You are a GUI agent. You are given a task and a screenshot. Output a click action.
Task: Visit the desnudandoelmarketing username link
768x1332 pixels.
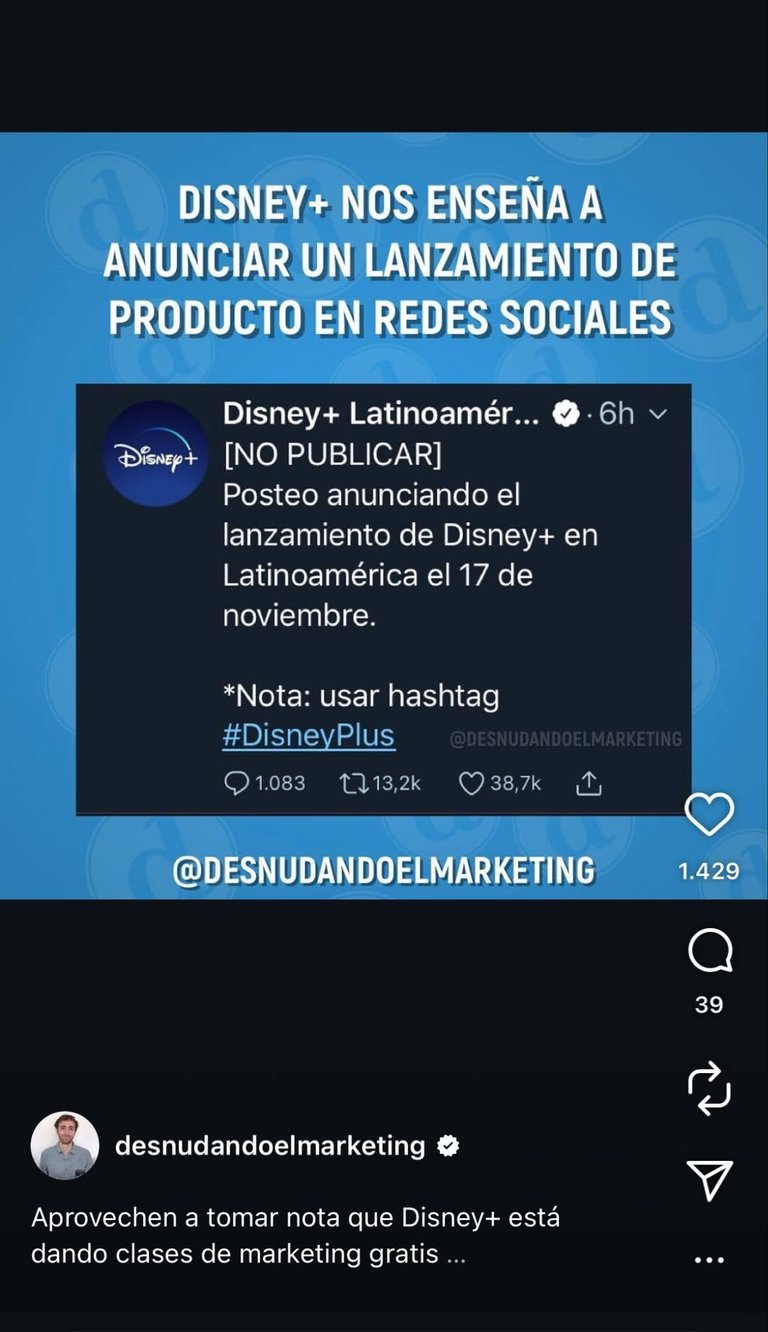click(270, 1146)
